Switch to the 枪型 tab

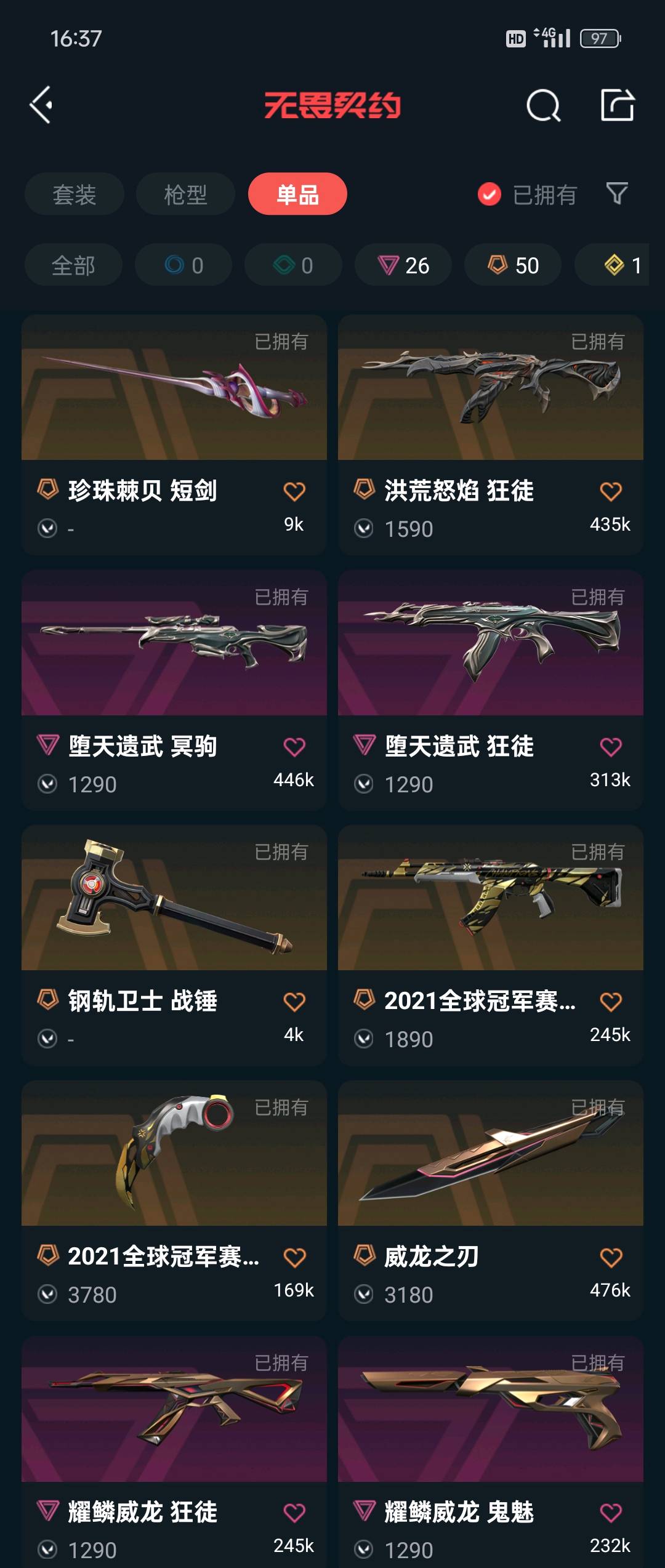tap(185, 195)
